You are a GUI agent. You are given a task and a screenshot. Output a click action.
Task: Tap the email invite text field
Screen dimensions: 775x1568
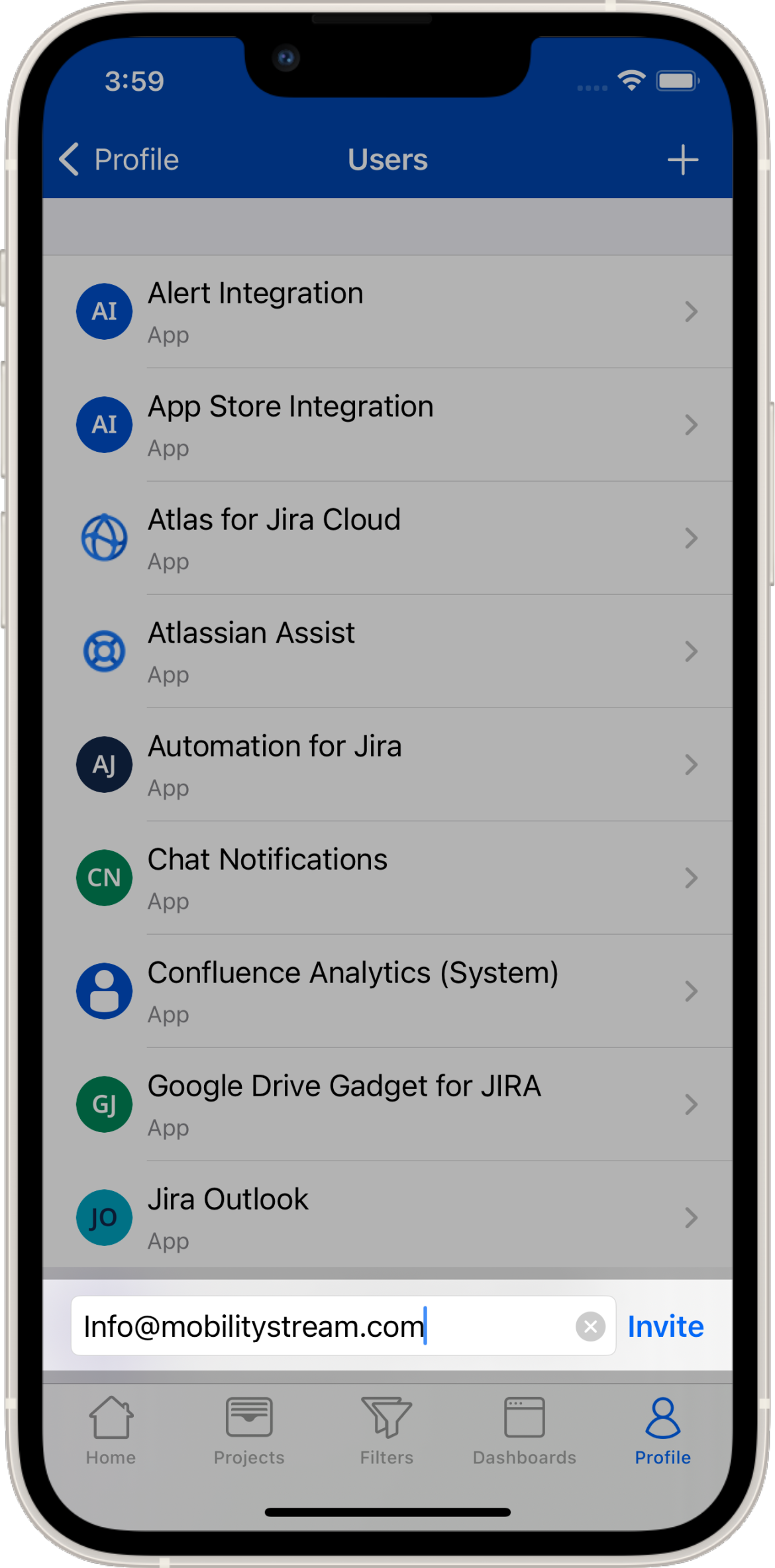coord(318,1326)
